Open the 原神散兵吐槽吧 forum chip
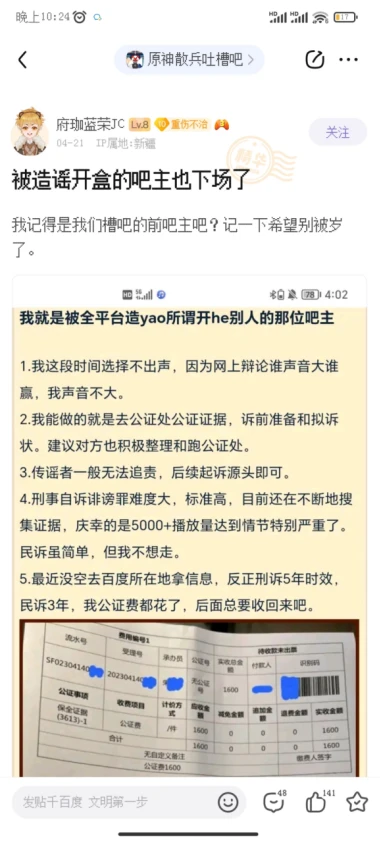380x844 pixels. [189, 60]
